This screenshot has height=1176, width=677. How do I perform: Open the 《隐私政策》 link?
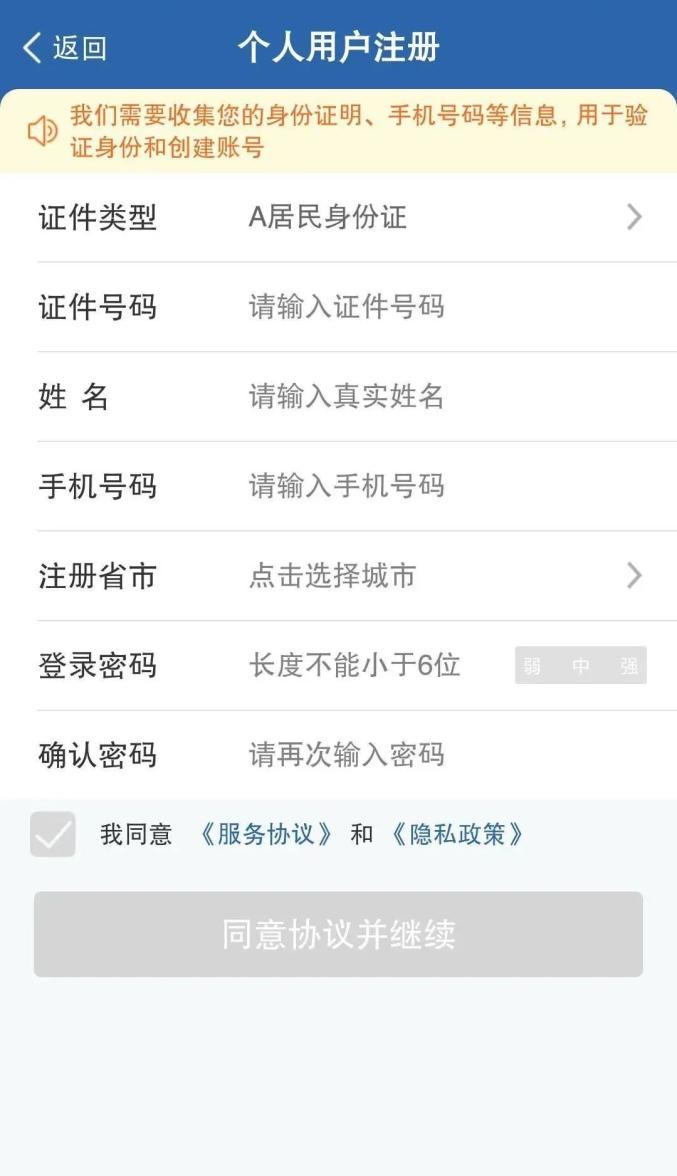pos(458,835)
